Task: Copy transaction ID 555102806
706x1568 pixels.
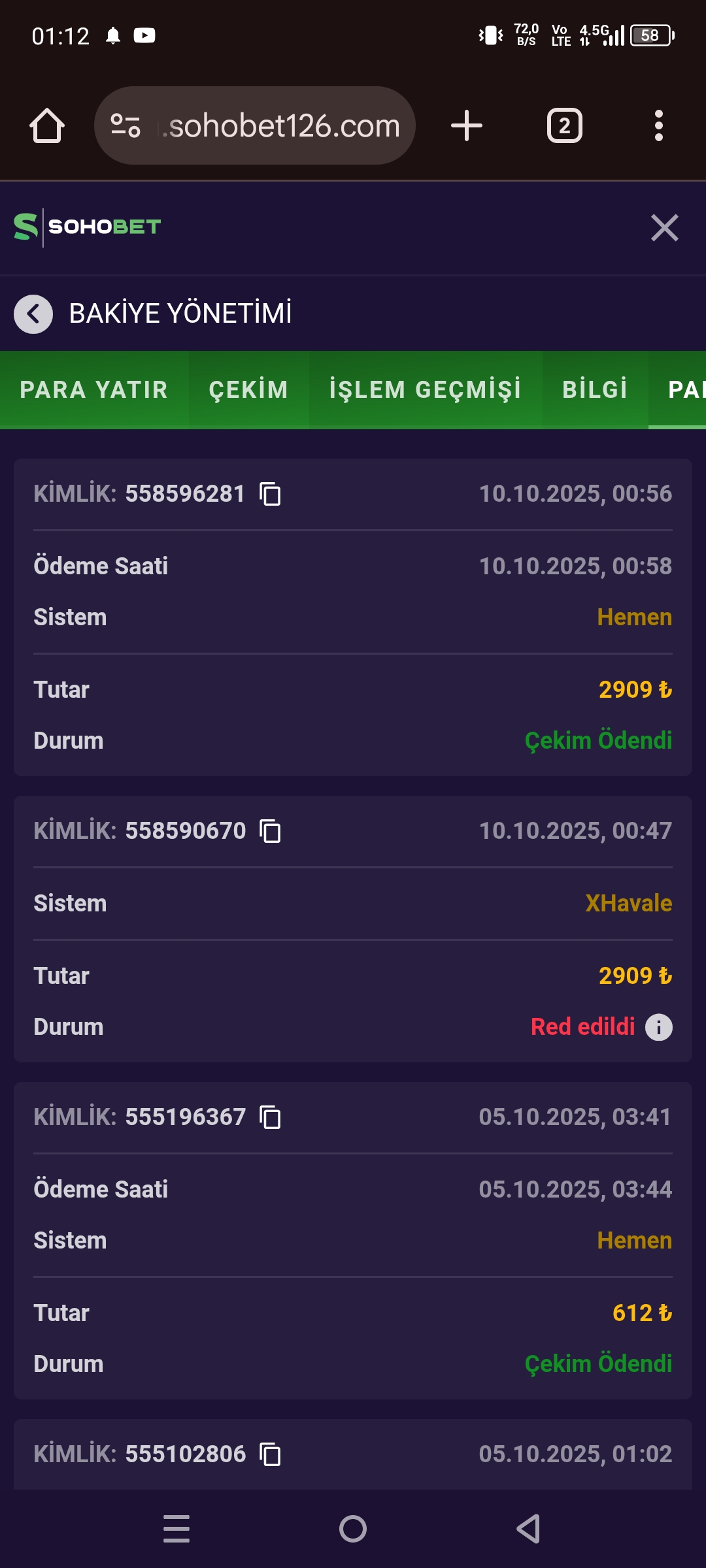Action: [x=270, y=1454]
